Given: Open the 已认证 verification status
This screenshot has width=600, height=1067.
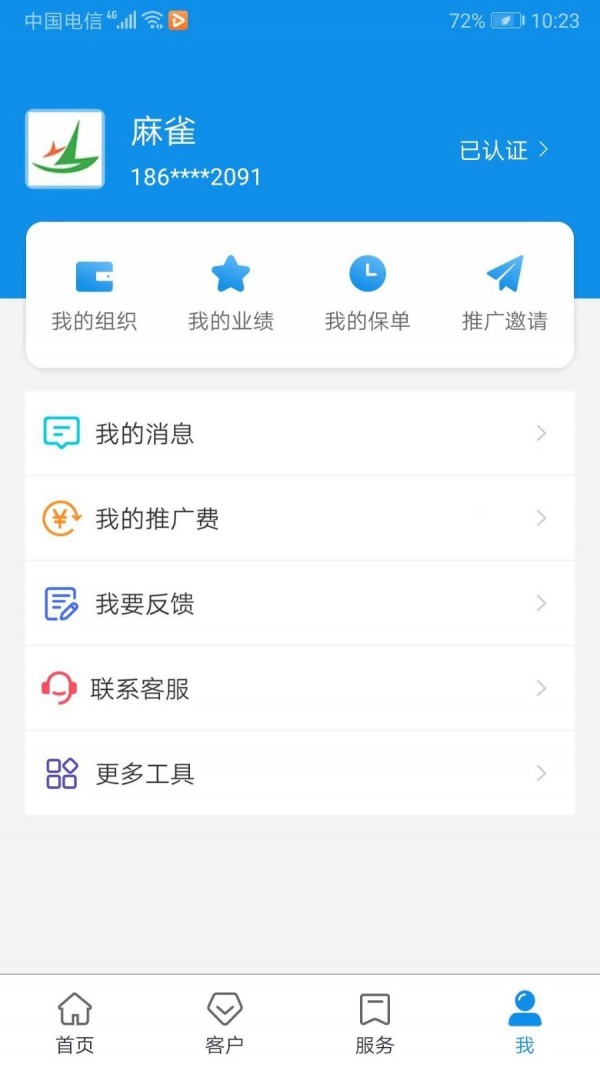Looking at the screenshot, I should (504, 150).
